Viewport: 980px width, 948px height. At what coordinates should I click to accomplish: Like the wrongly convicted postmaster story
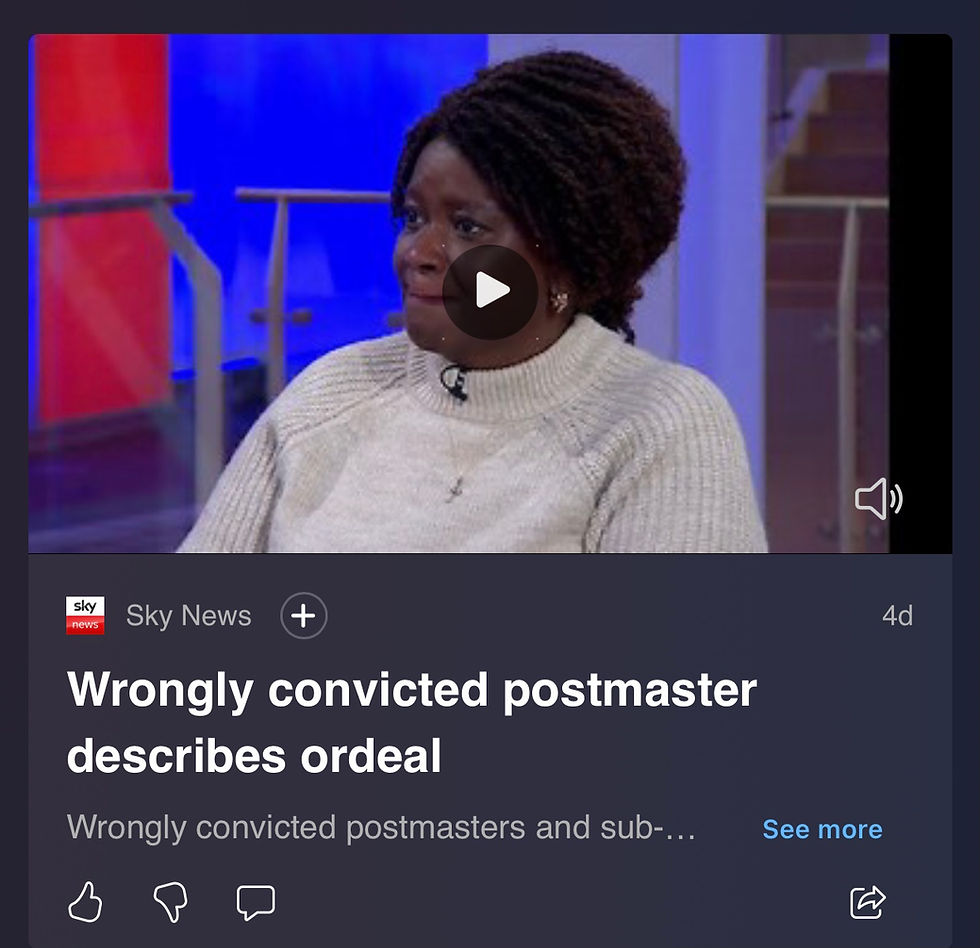pos(85,903)
